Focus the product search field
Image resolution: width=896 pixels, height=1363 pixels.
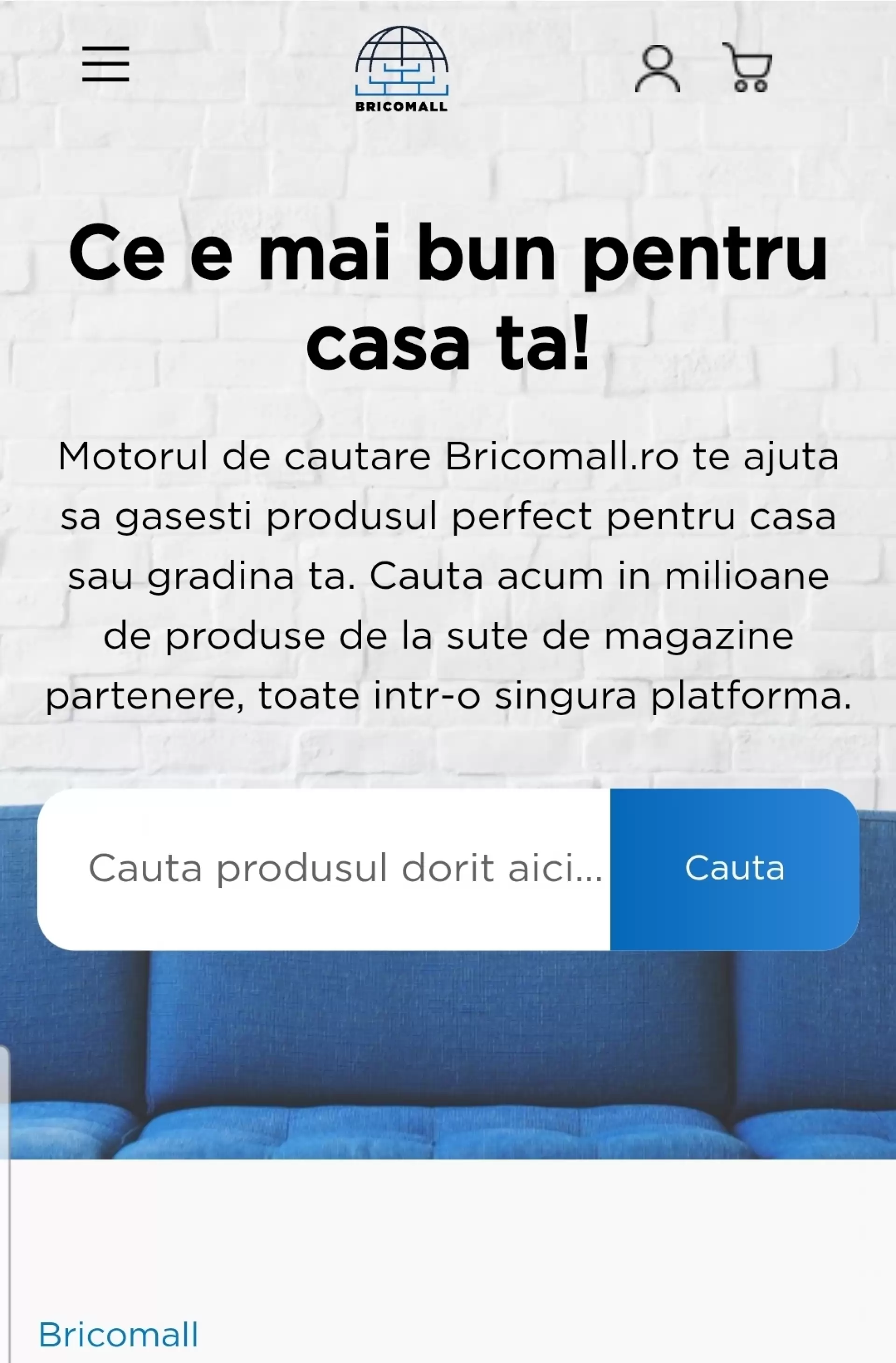pyautogui.click(x=324, y=869)
